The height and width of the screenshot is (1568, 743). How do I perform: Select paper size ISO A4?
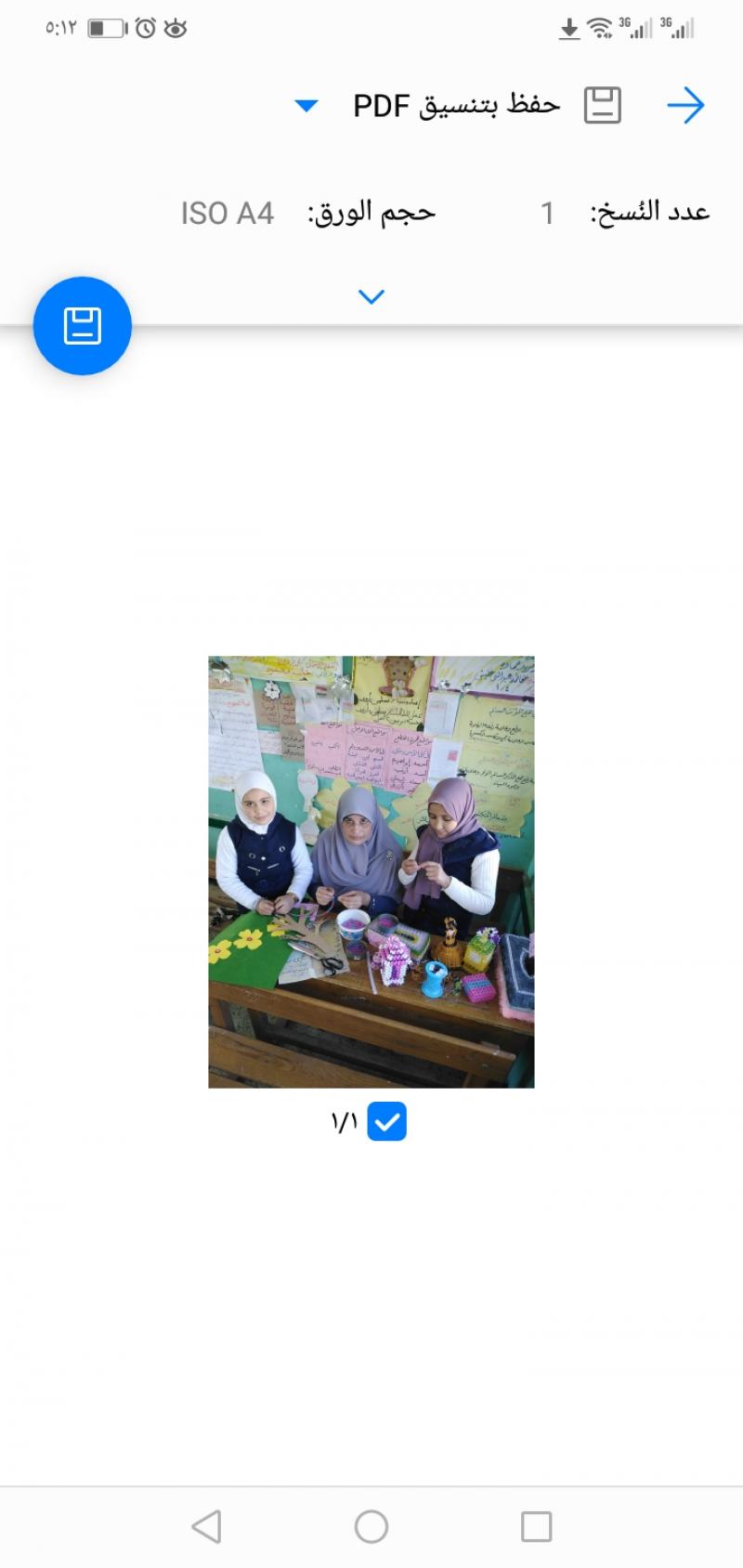(x=228, y=213)
